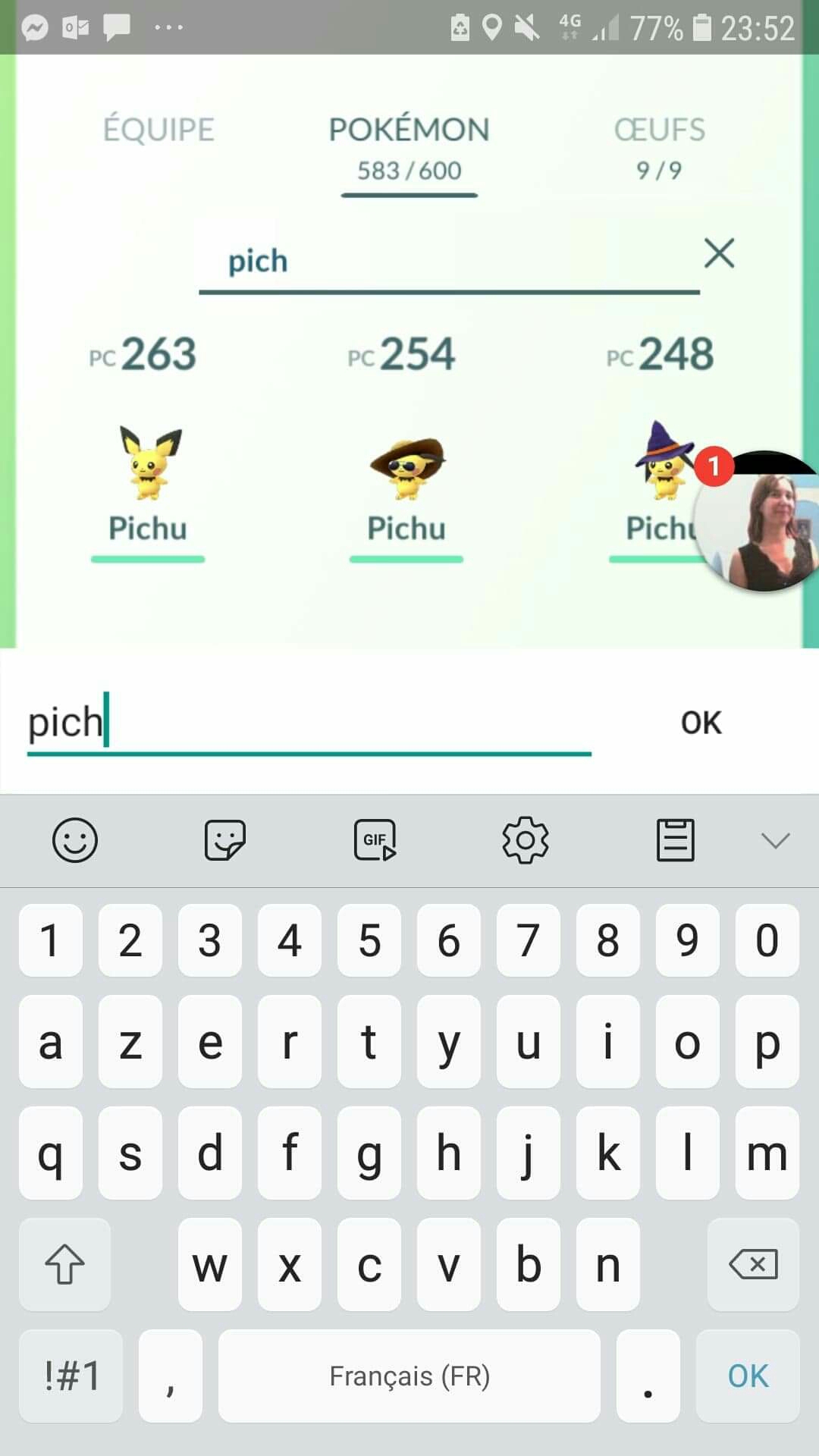
Task: Clear the pich search with the X
Action: coord(719,253)
